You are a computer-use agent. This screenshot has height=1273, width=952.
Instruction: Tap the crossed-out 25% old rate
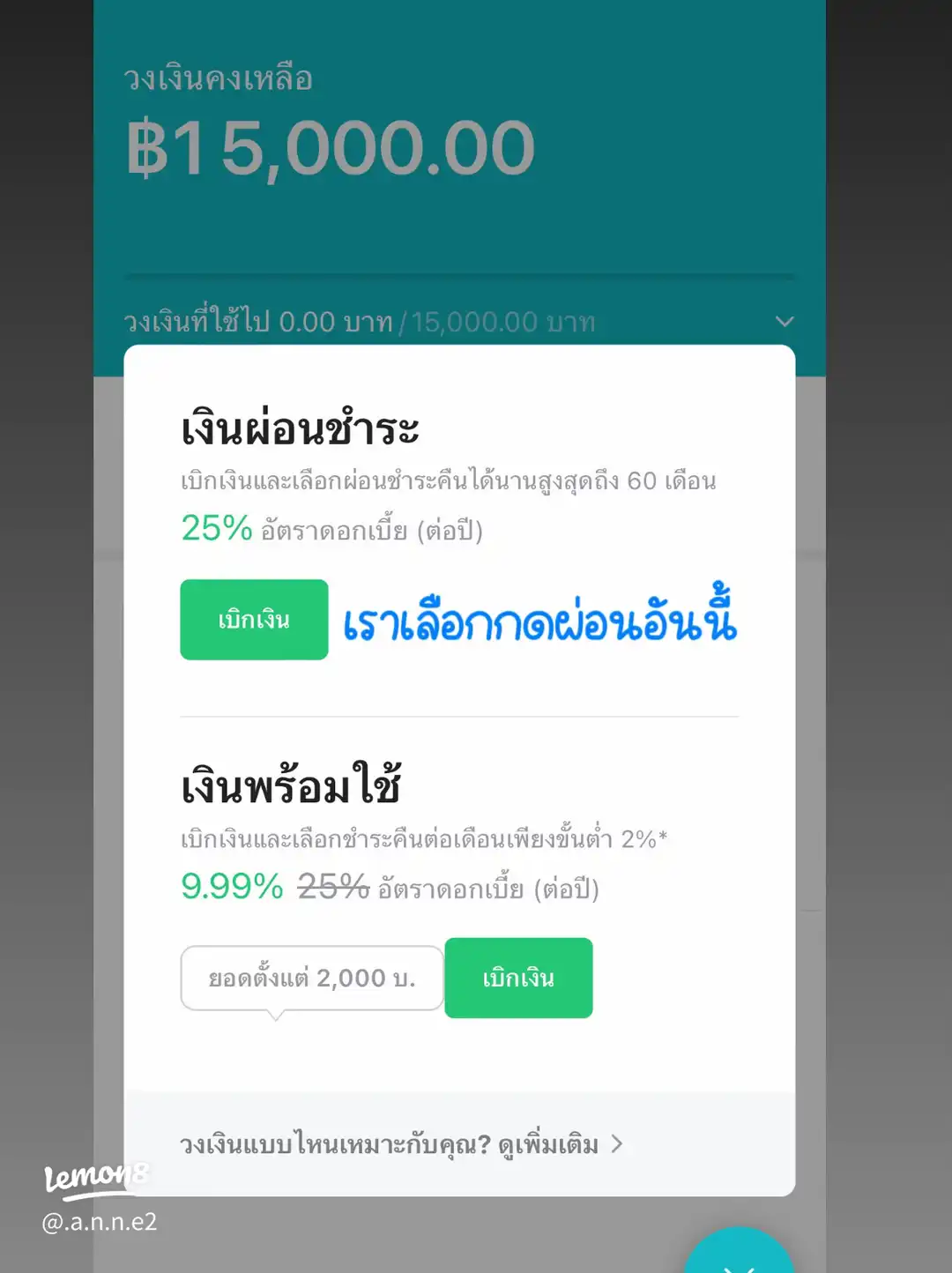click(332, 890)
